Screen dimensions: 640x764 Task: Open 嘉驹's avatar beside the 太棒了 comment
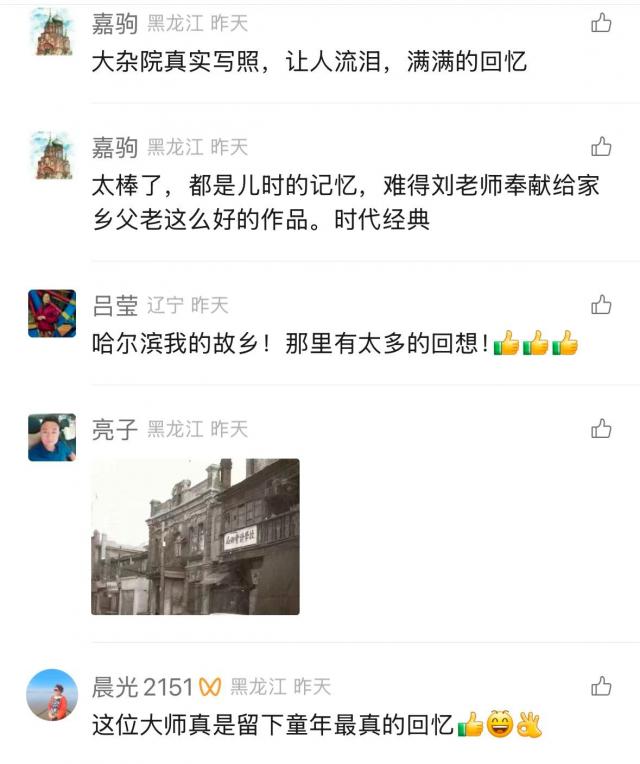(x=52, y=156)
